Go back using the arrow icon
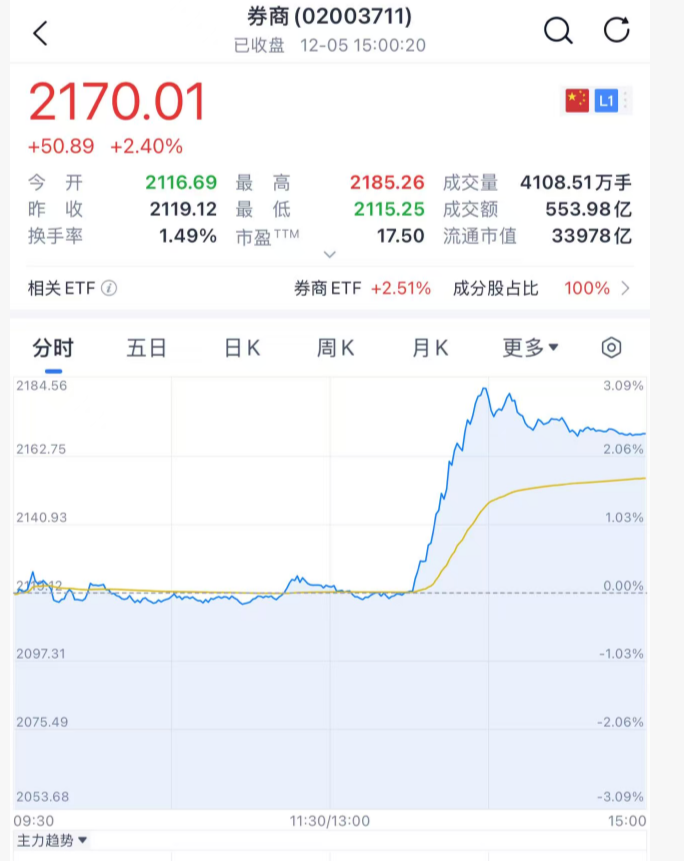 40,33
